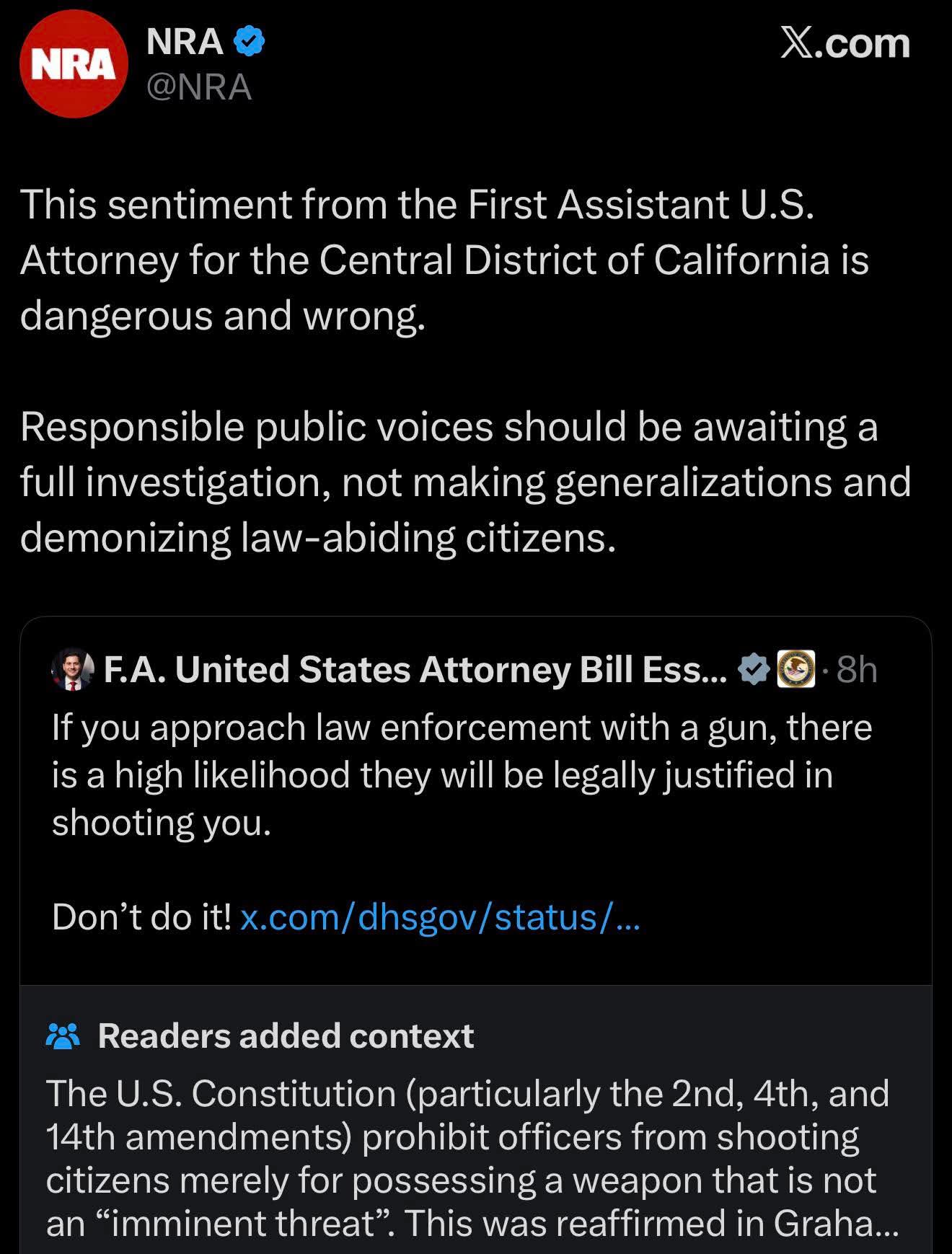
Task: Open Bill Essayli's profile avatar thumbnail
Action: [x=71, y=668]
